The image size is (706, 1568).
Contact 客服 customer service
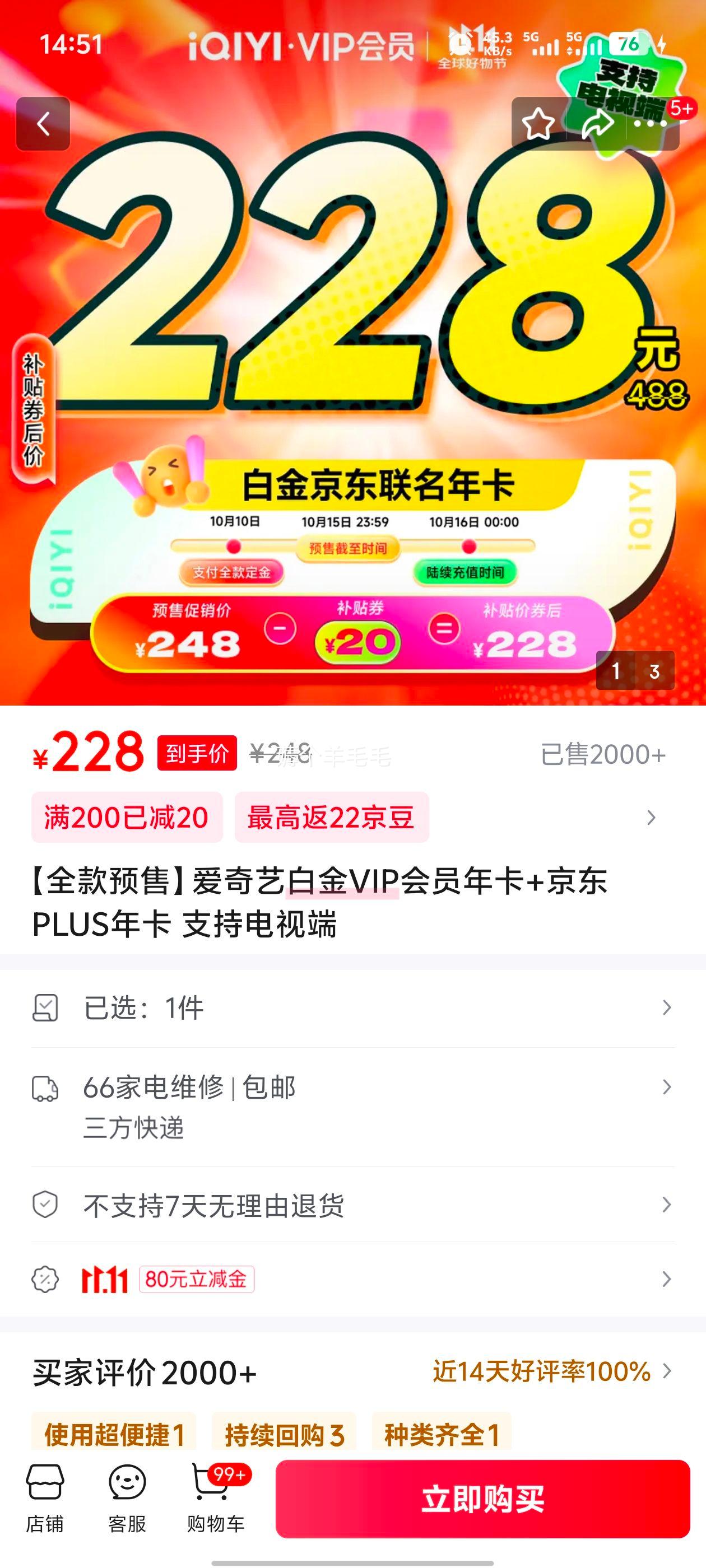[x=127, y=1499]
